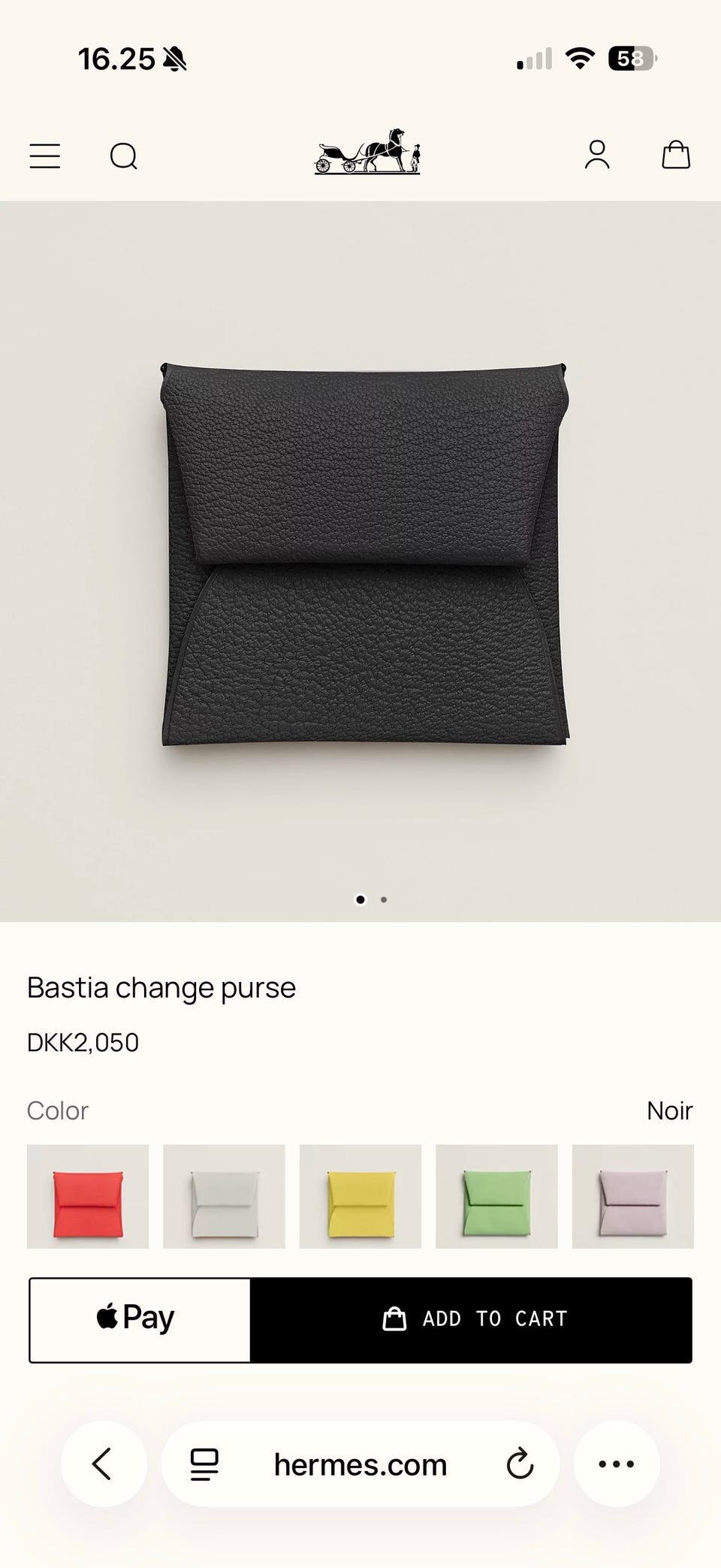Open the search icon
This screenshot has height=1568, width=721.
coord(124,156)
